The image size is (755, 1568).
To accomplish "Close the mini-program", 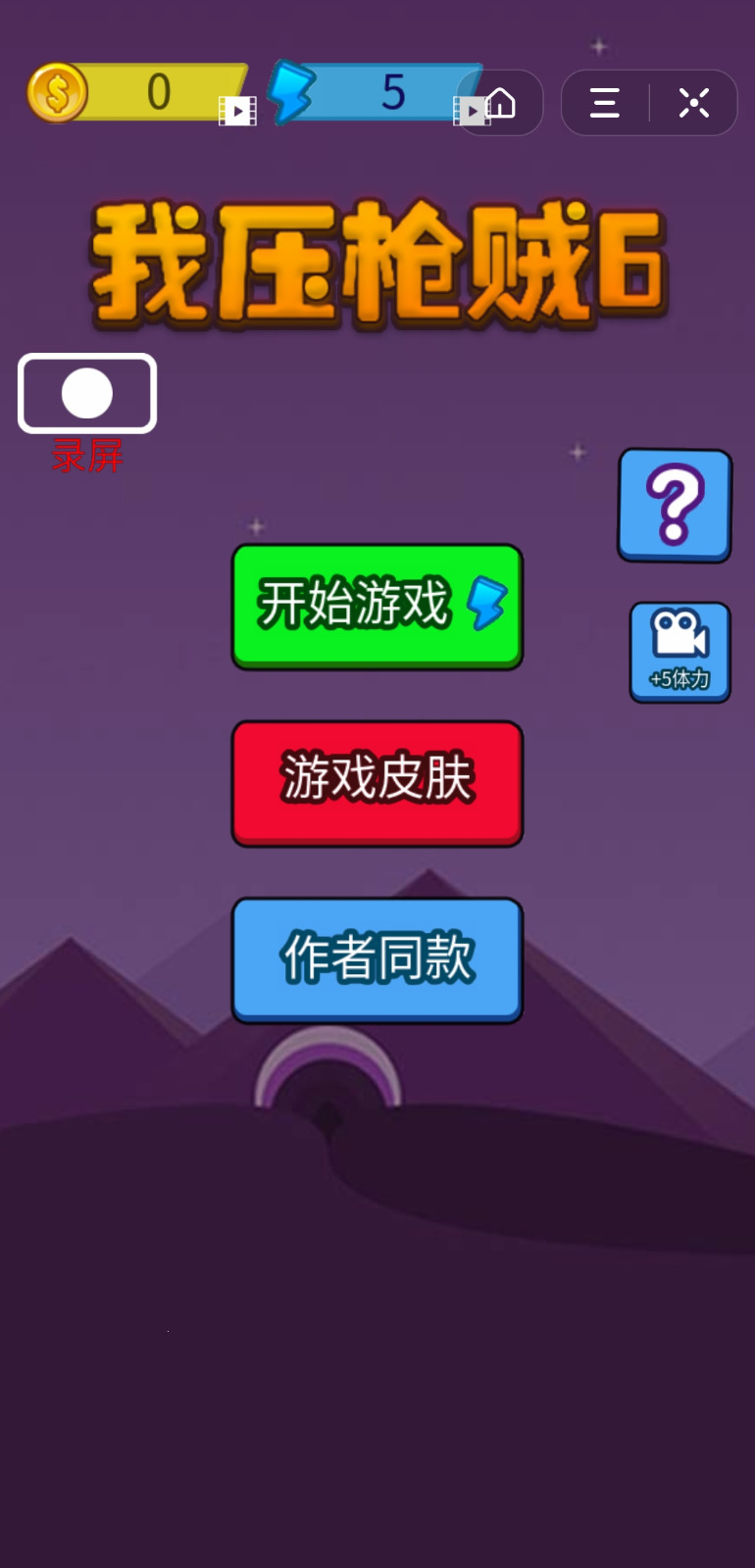I will point(694,103).
